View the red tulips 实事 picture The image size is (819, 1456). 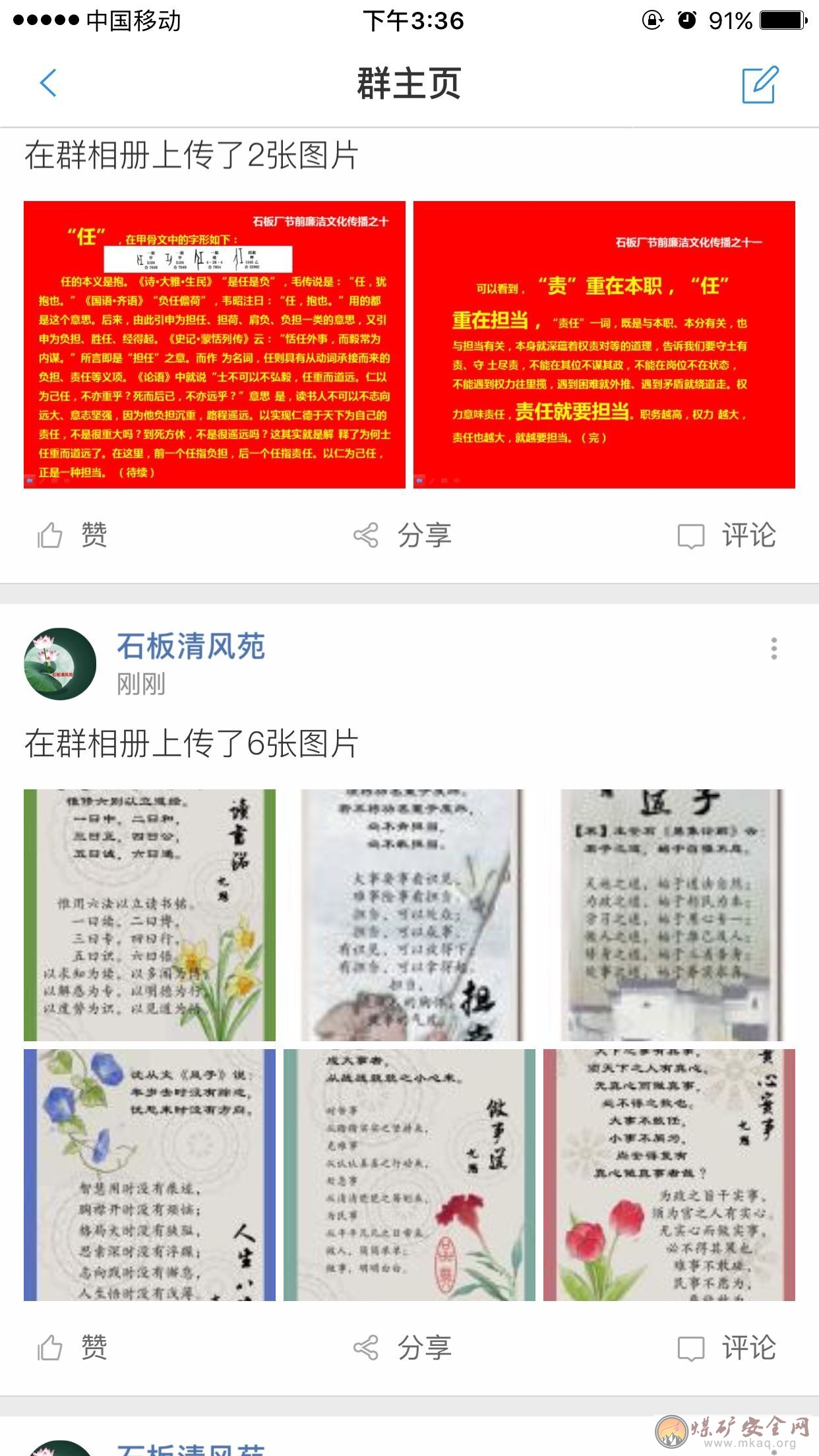click(669, 1174)
